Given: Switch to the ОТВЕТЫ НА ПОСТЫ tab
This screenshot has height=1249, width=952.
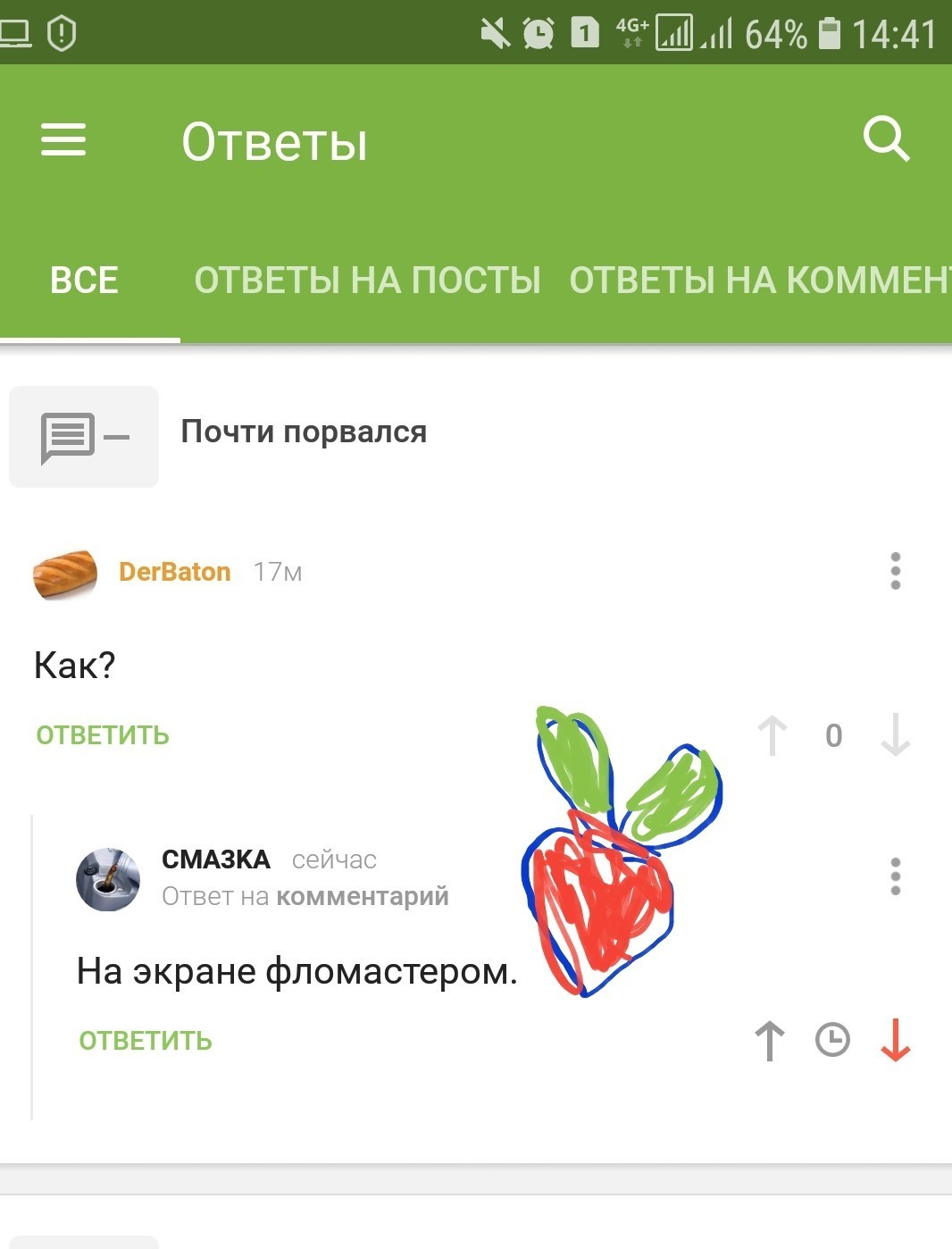Looking at the screenshot, I should tap(367, 281).
